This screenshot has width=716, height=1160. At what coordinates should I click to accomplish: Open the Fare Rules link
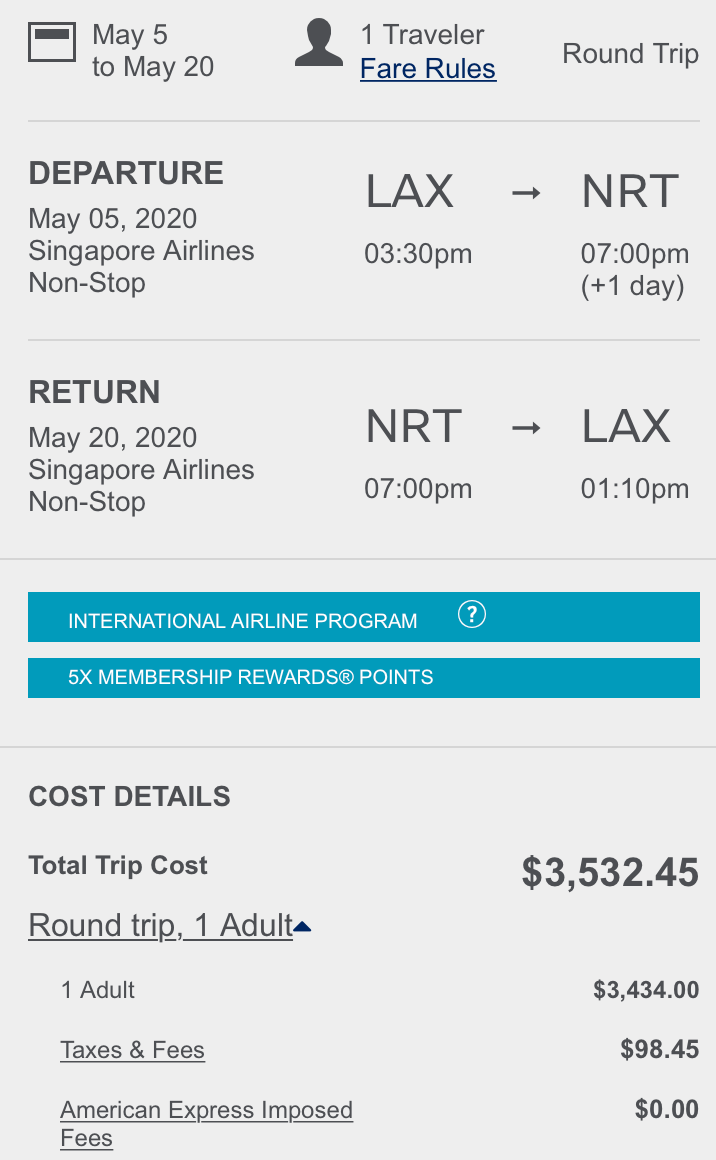[427, 69]
